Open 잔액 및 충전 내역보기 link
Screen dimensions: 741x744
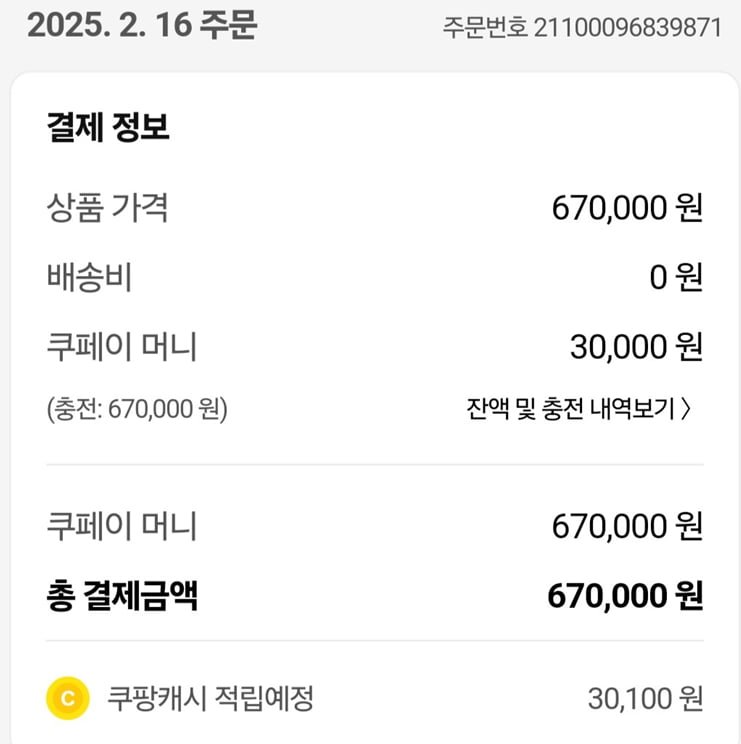(x=578, y=409)
